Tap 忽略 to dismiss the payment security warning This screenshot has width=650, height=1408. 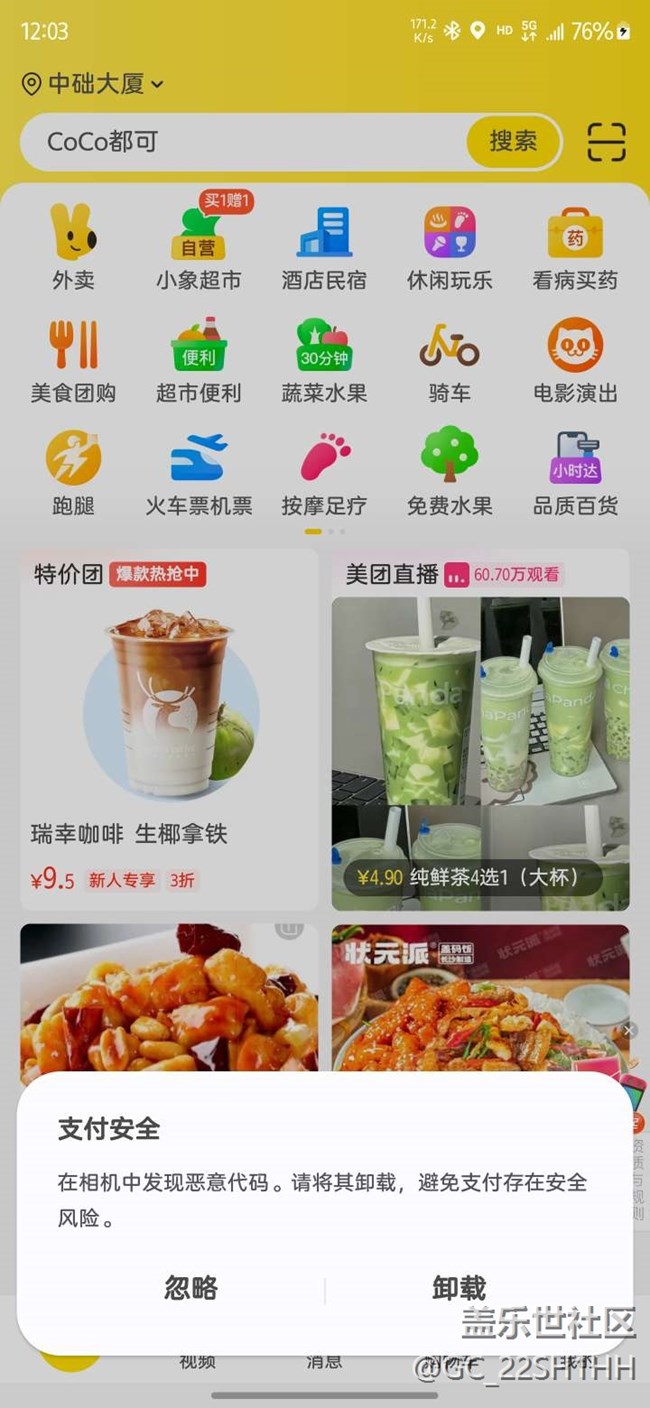point(191,1288)
